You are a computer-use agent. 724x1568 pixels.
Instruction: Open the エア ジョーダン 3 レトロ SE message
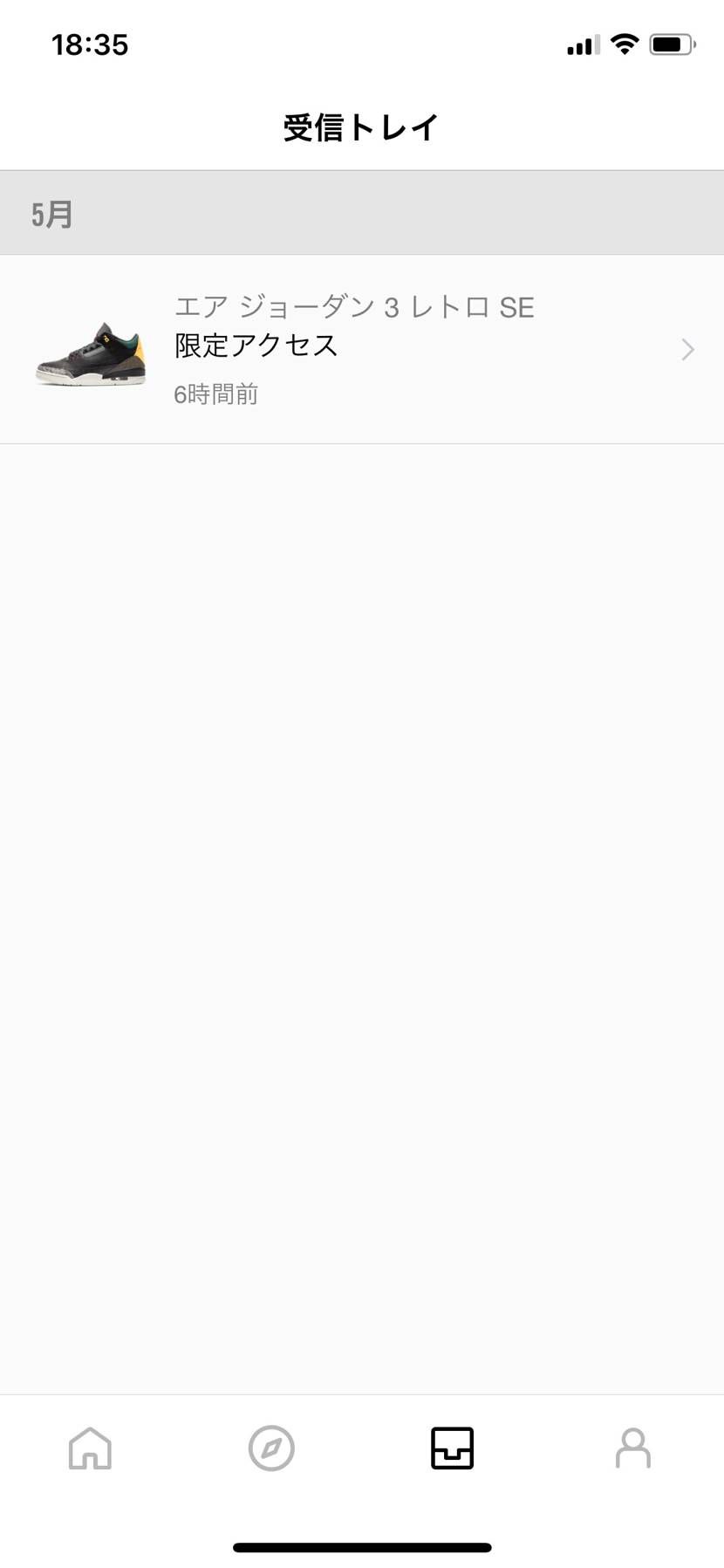coord(361,349)
